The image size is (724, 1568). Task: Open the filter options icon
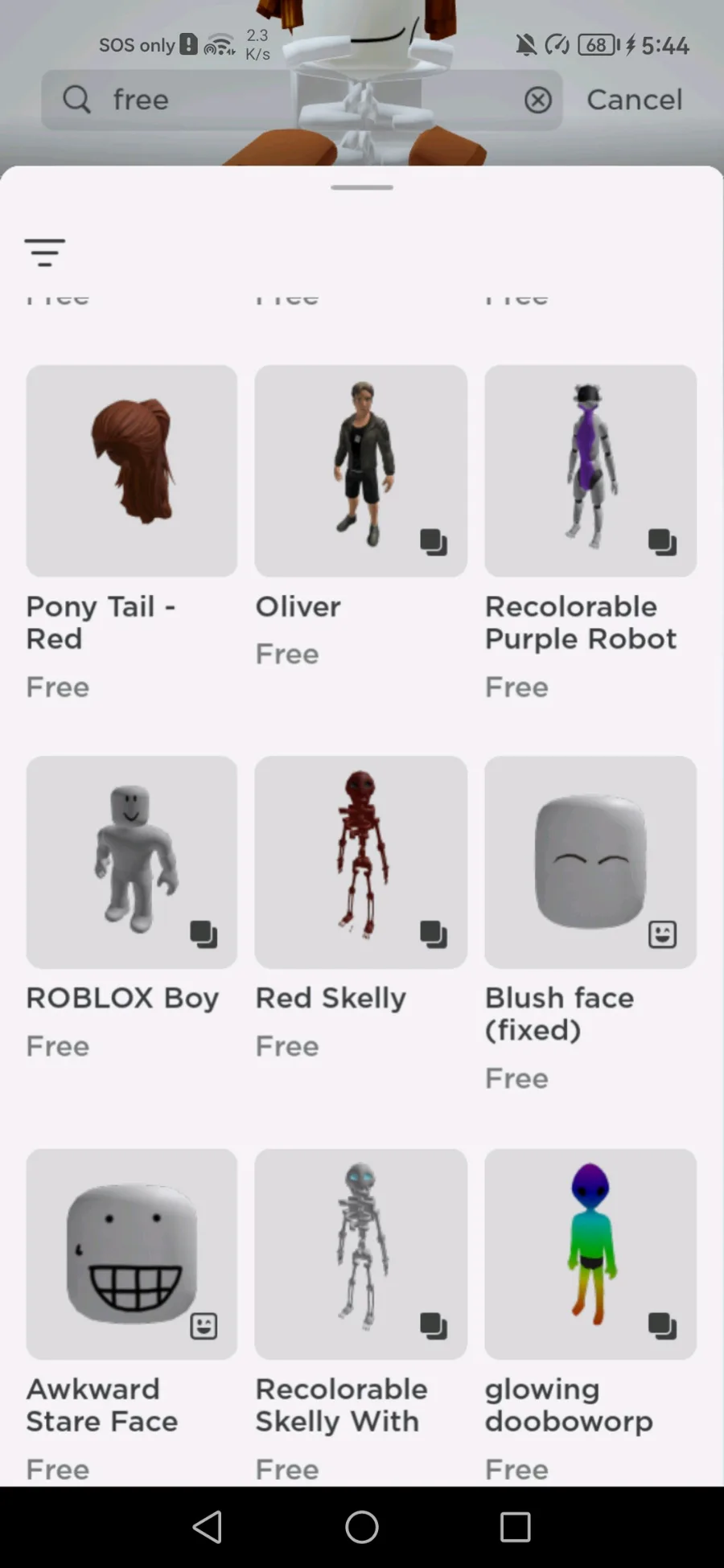click(x=44, y=252)
